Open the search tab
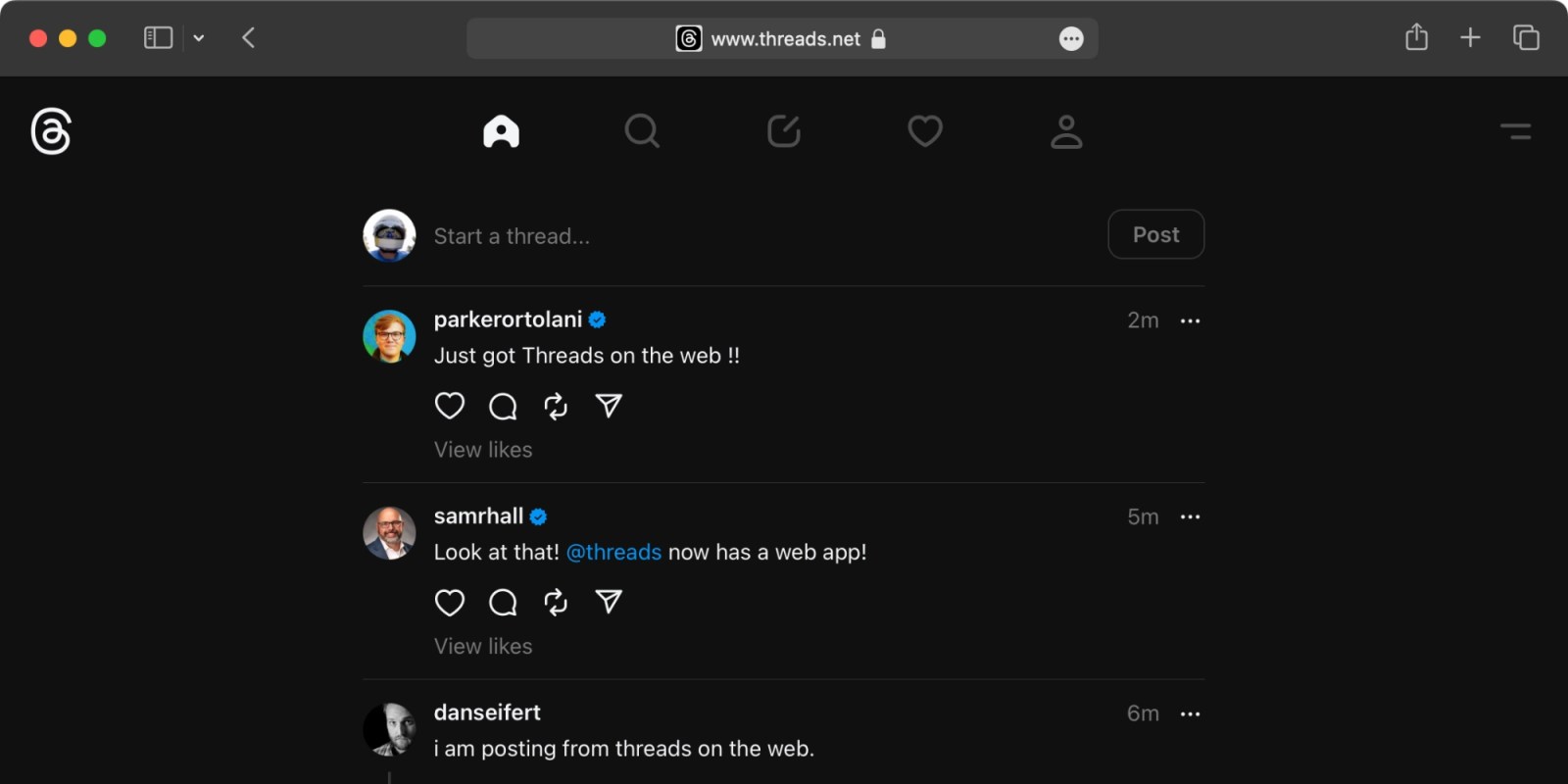Image resolution: width=1568 pixels, height=784 pixels. 642,131
